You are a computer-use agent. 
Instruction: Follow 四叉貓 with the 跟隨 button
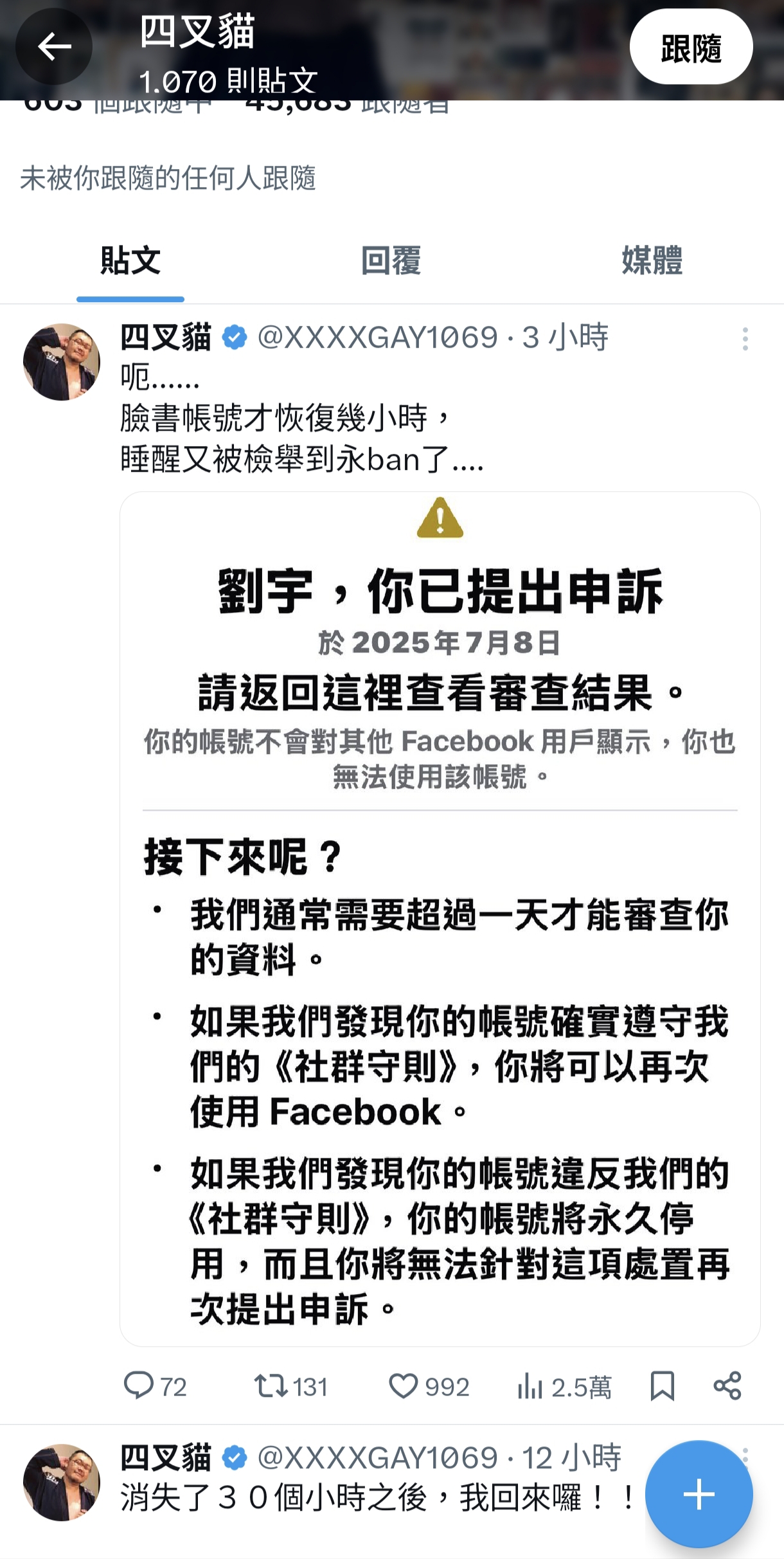tap(691, 47)
